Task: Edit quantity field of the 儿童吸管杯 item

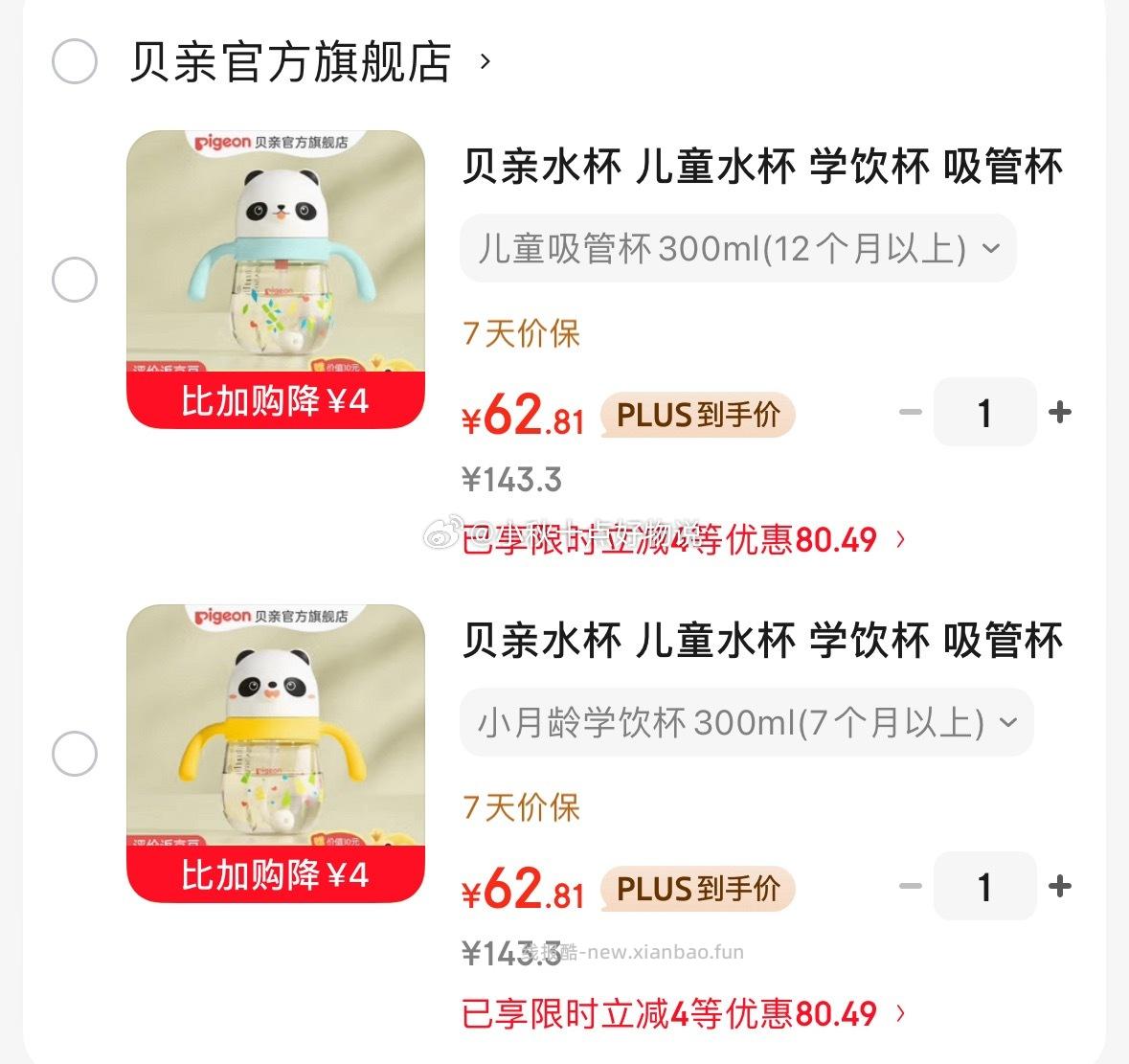Action: [x=984, y=413]
